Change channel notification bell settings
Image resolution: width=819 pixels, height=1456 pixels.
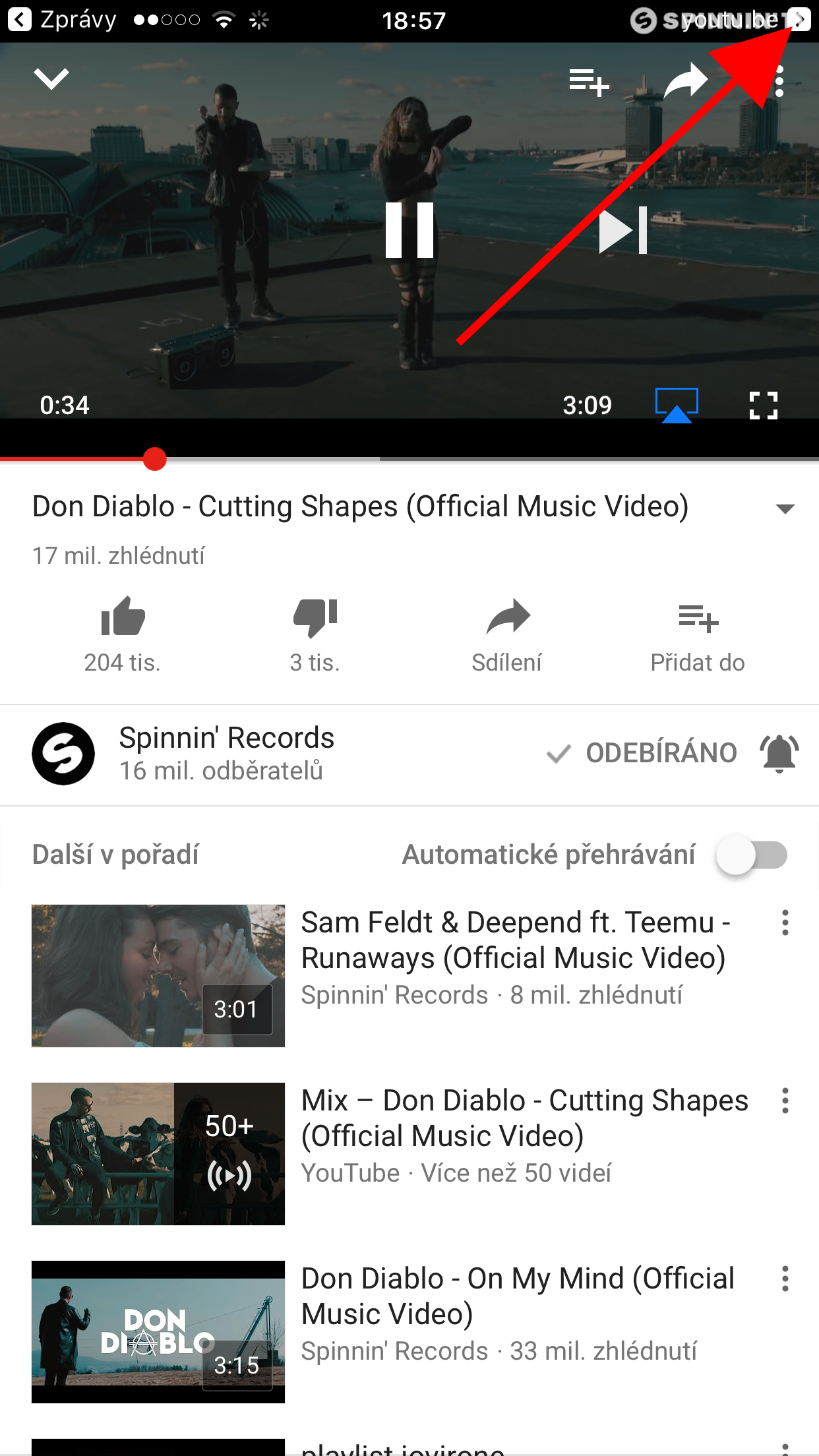tap(779, 753)
